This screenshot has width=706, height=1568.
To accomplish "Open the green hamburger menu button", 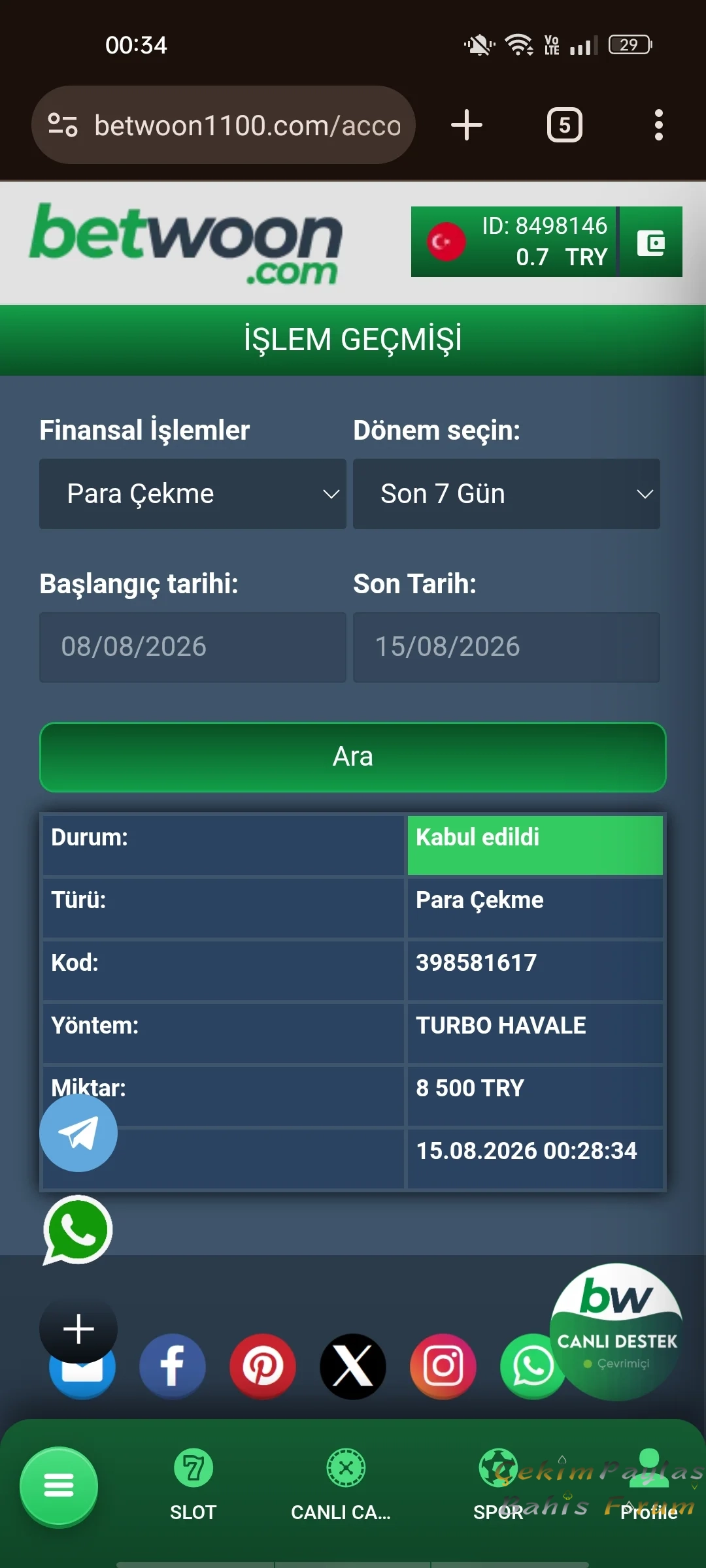I will (59, 1487).
